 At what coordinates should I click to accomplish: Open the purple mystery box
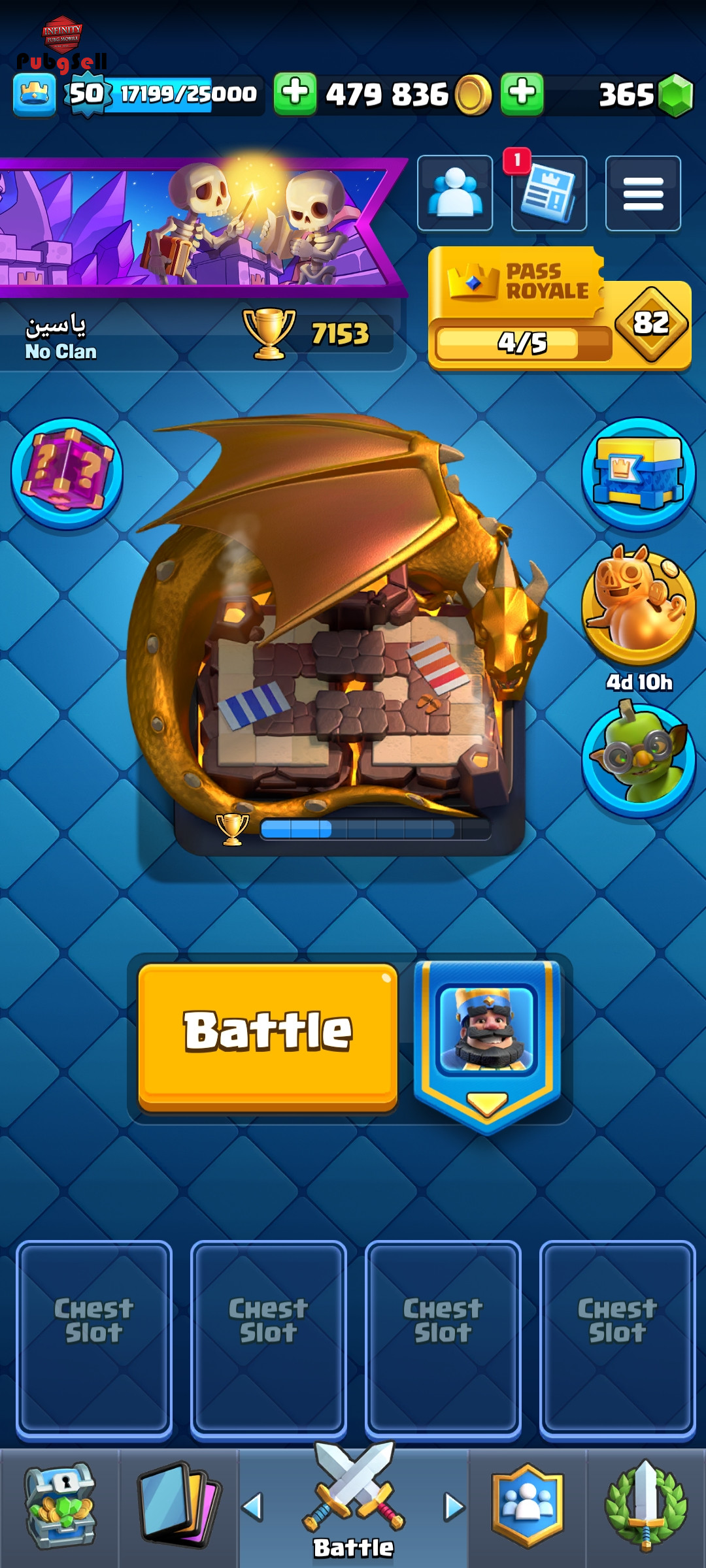tap(67, 474)
